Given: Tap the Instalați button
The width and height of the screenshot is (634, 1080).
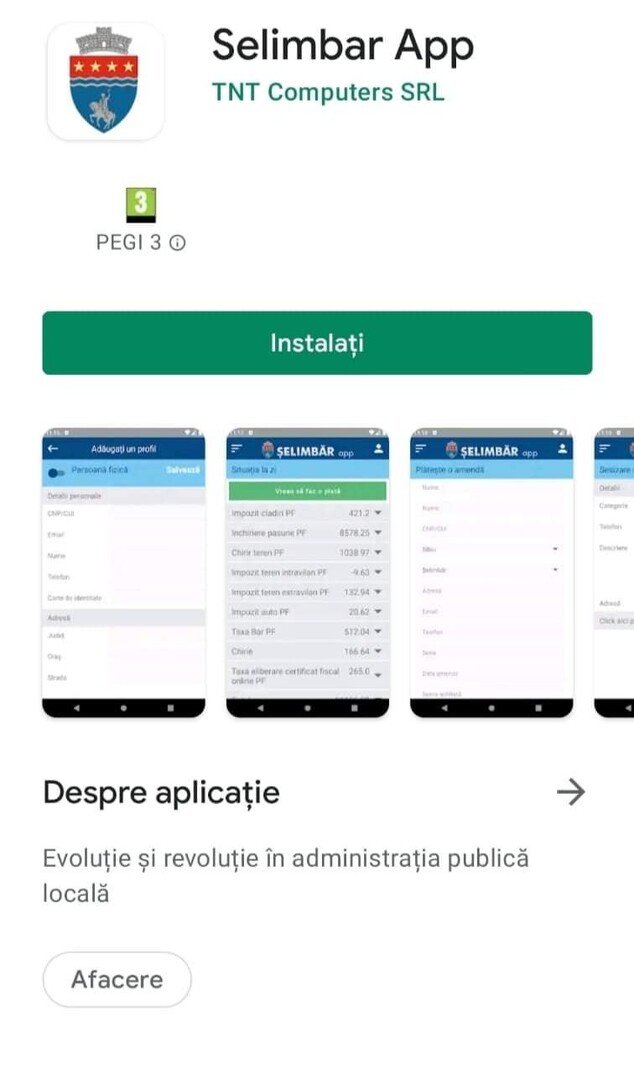Looking at the screenshot, I should coord(317,343).
